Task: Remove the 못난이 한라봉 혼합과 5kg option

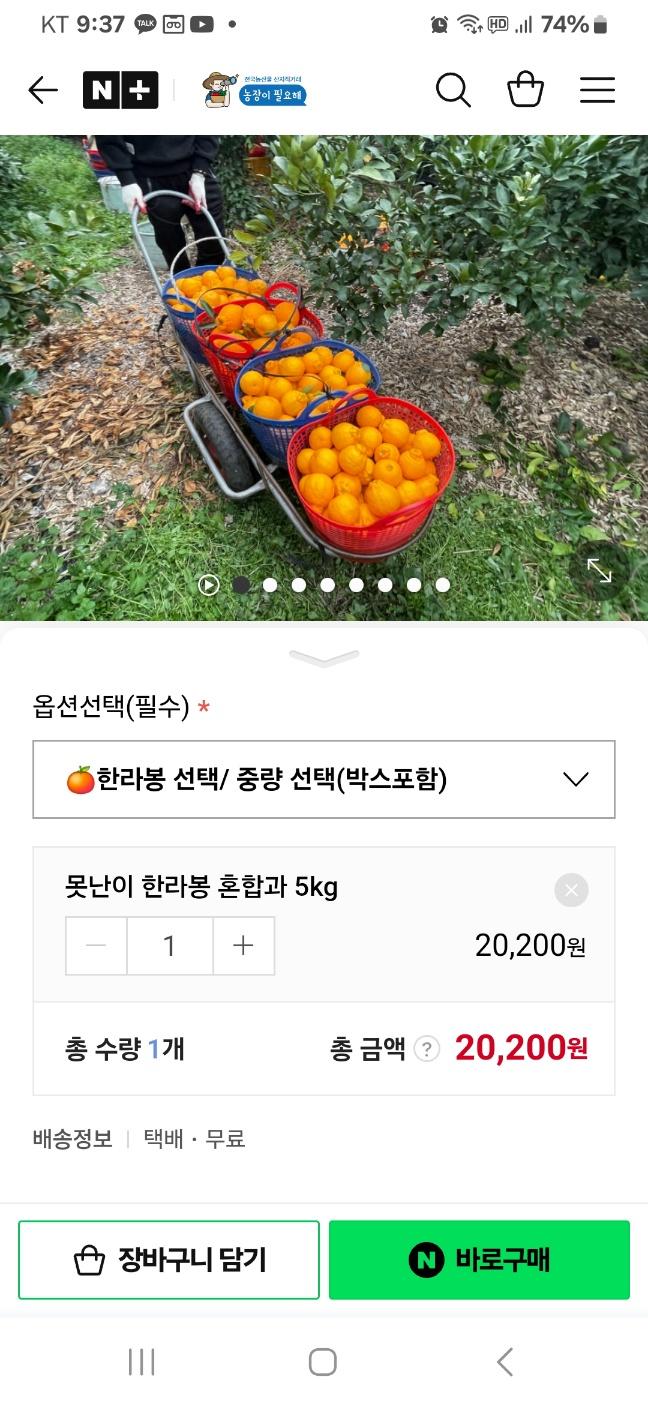Action: point(571,890)
